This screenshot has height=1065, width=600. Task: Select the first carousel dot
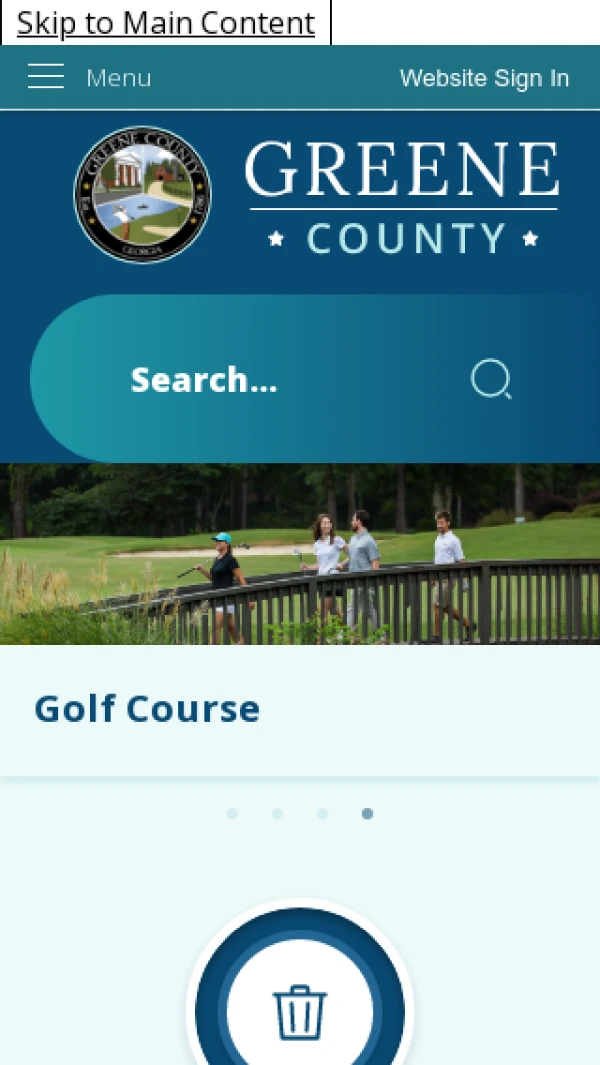coord(233,814)
